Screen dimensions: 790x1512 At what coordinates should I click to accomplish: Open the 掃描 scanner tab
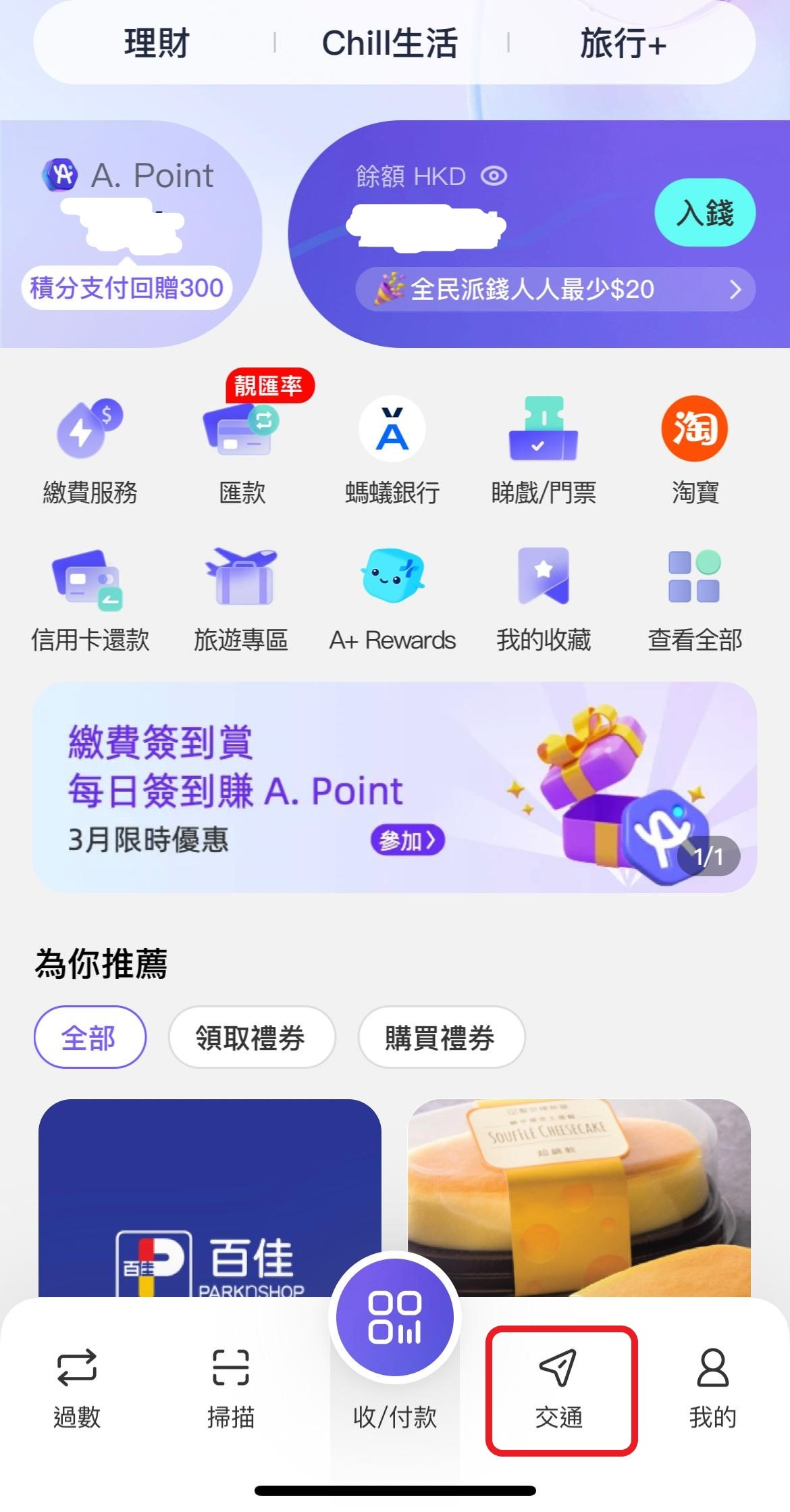(x=230, y=1389)
